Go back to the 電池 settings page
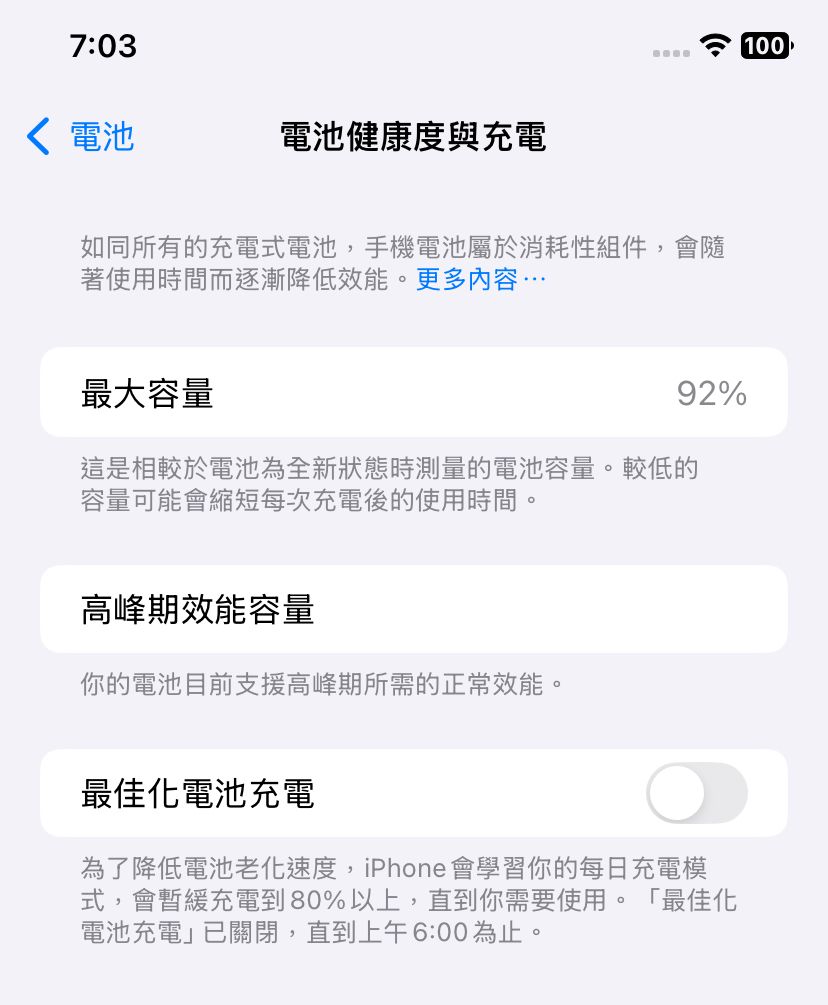 82,137
